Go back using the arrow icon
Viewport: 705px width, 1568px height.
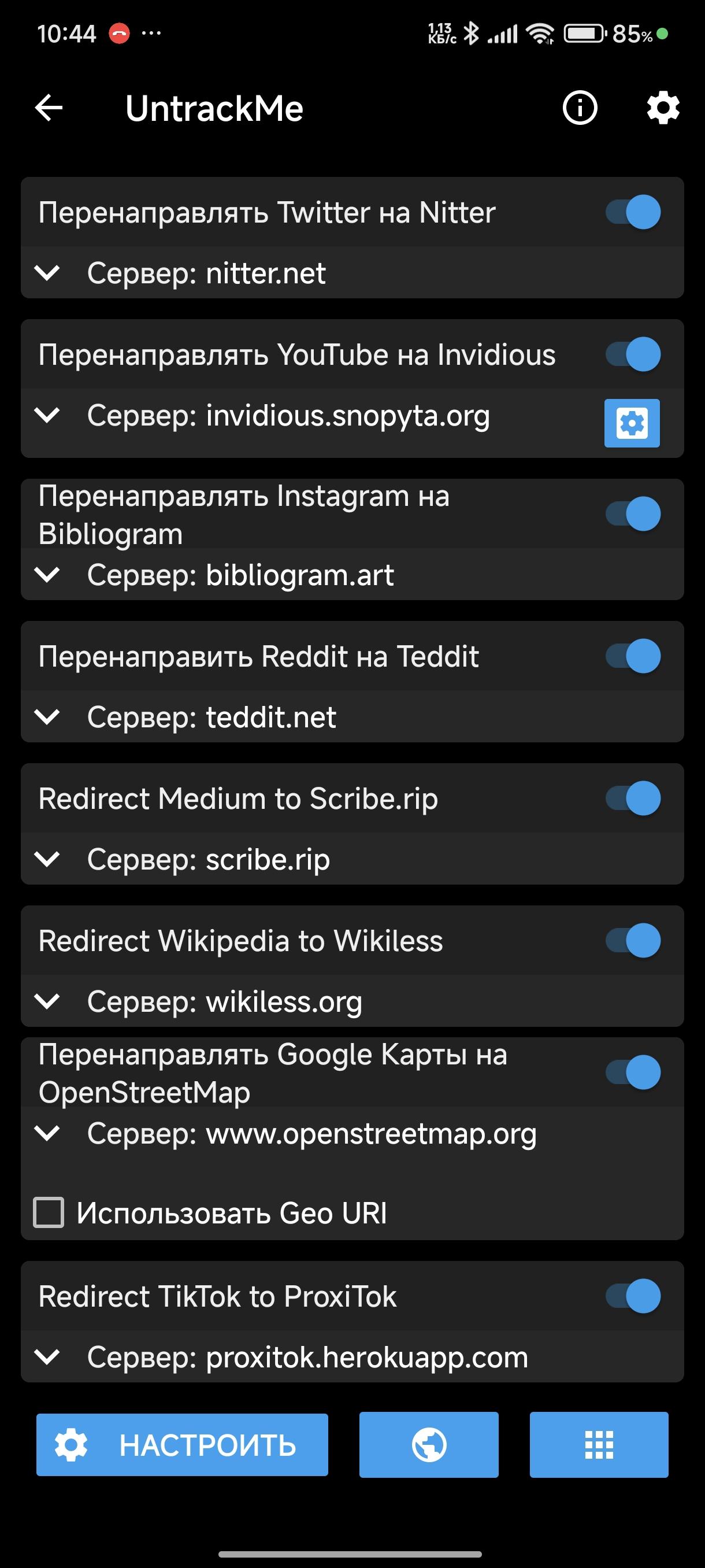49,108
